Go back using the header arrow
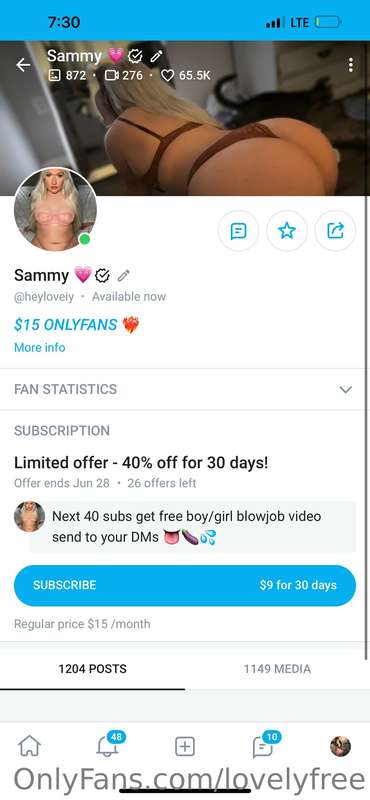This screenshot has height=800, width=370. click(23, 65)
